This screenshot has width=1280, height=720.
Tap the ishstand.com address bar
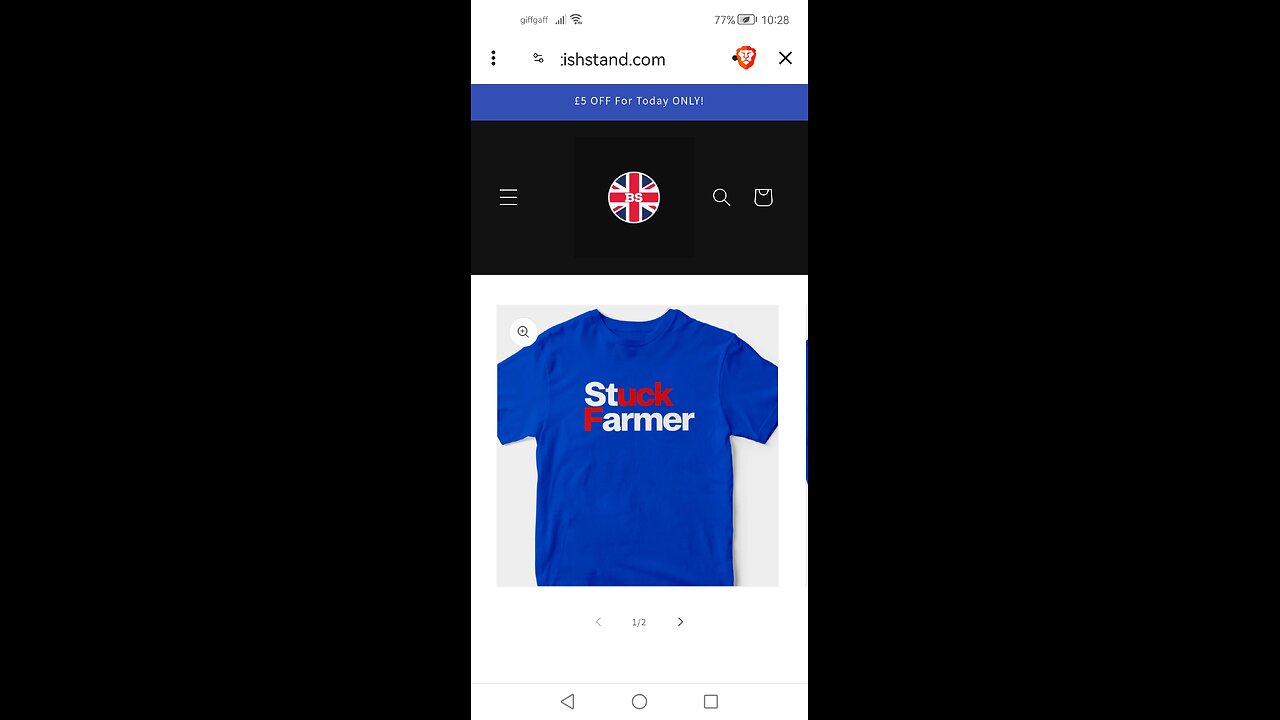pos(630,59)
